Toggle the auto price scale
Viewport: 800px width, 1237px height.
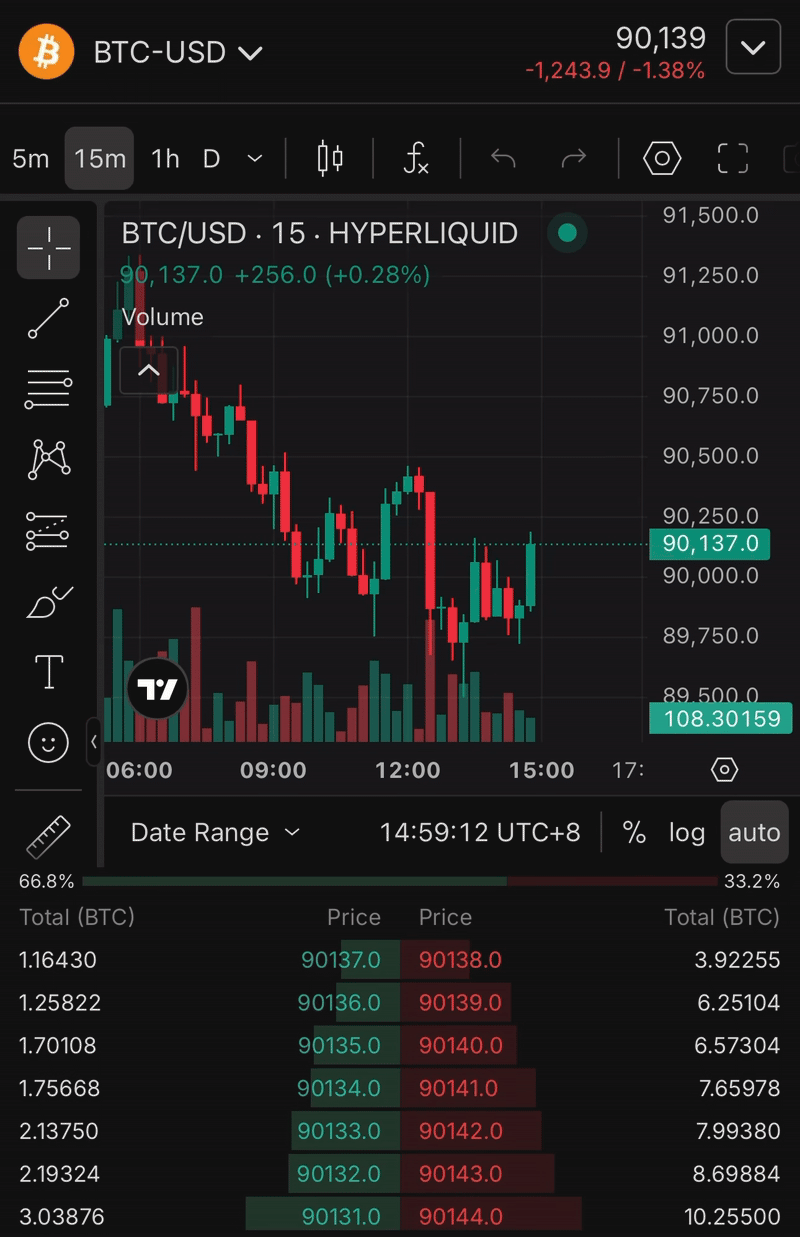click(x=754, y=832)
